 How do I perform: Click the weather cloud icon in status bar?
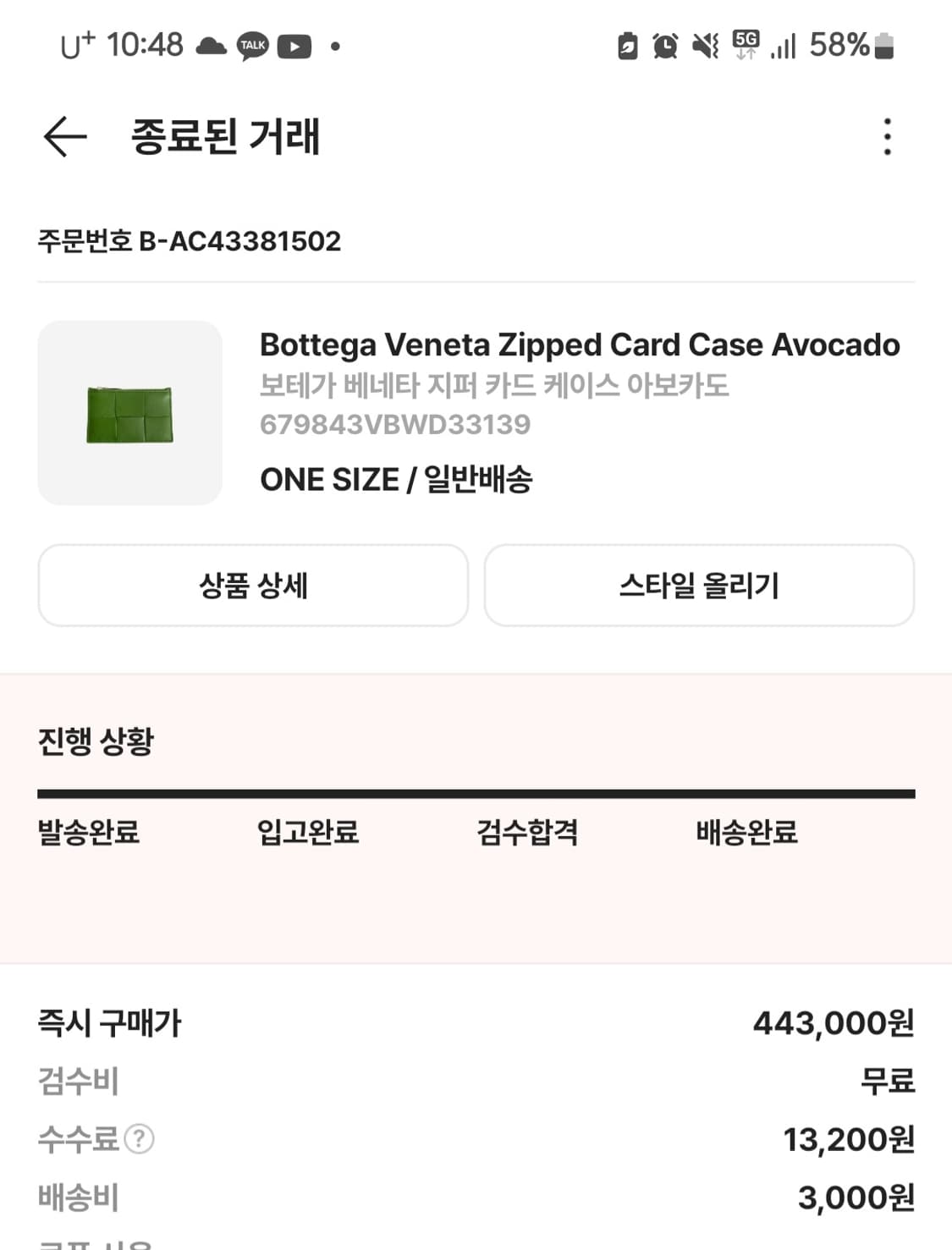(x=212, y=47)
